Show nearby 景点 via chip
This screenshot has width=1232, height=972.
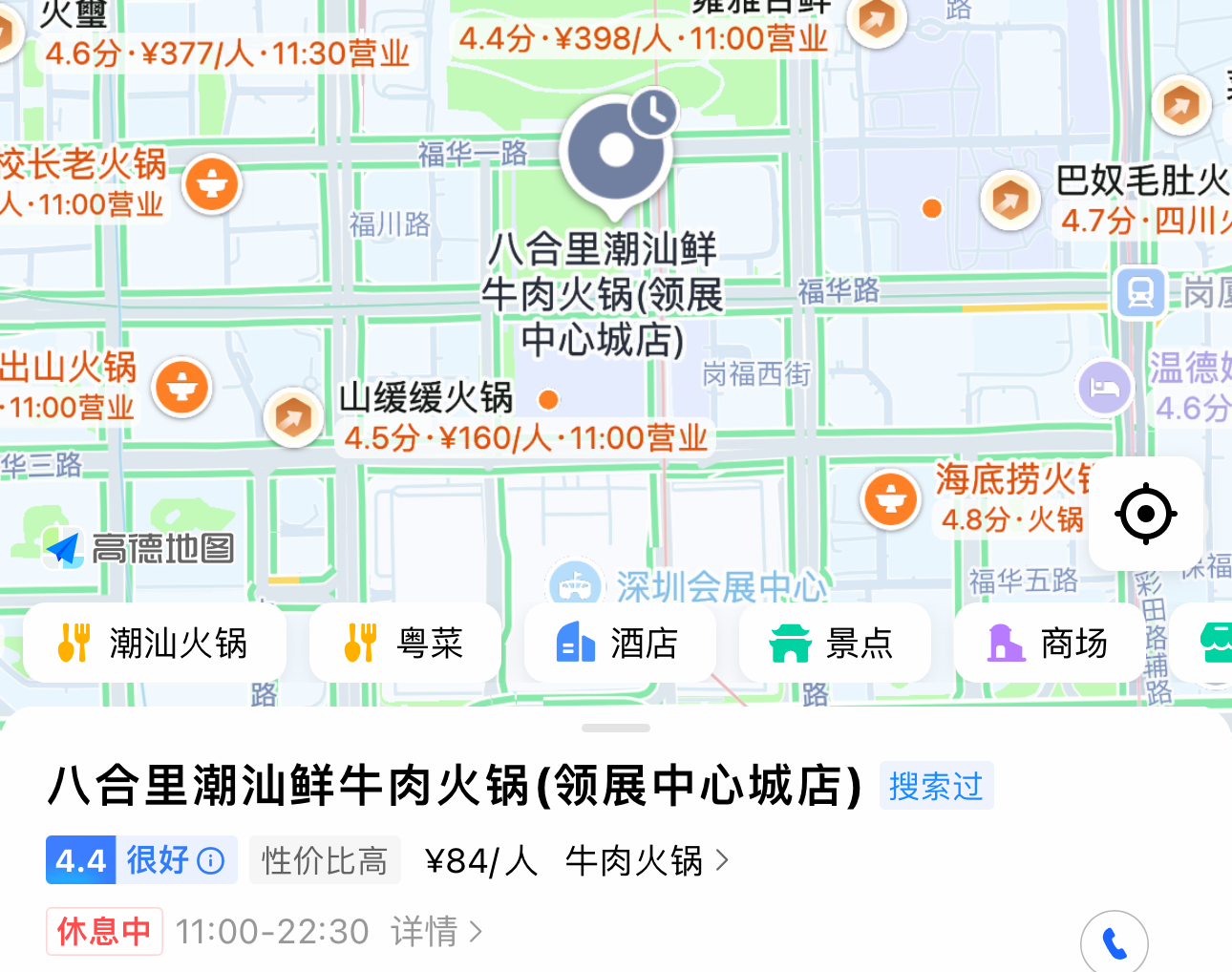coord(834,643)
